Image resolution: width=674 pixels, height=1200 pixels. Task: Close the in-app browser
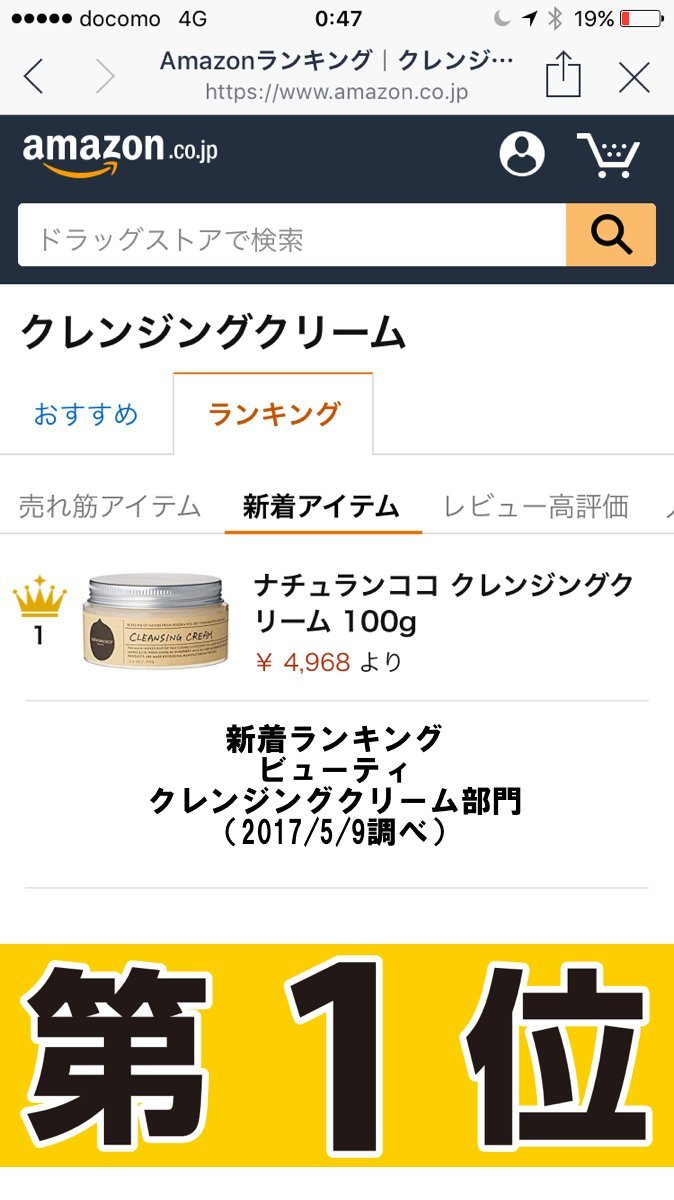click(634, 77)
